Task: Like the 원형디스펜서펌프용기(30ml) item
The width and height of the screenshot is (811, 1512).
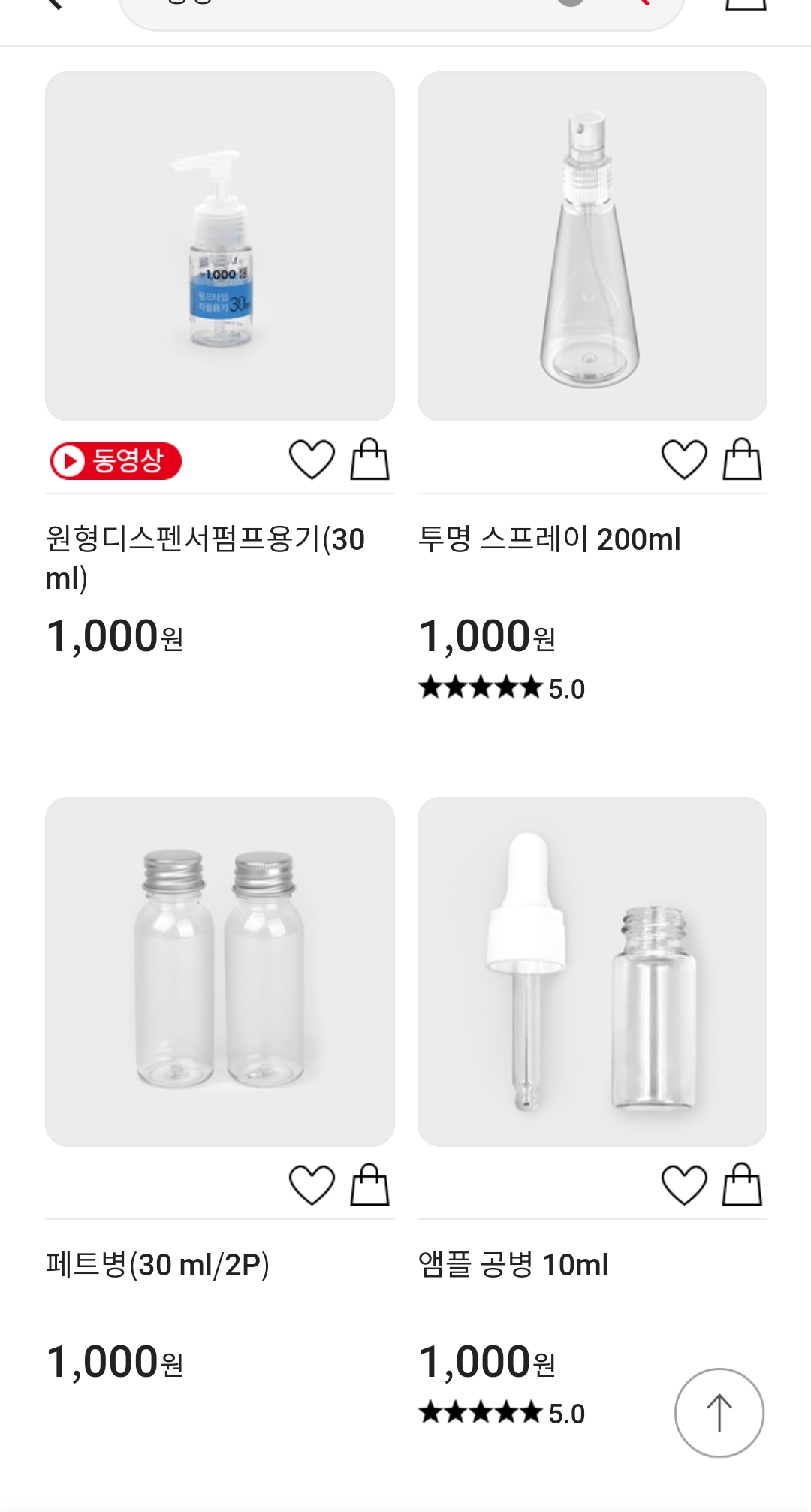Action: 312,460
